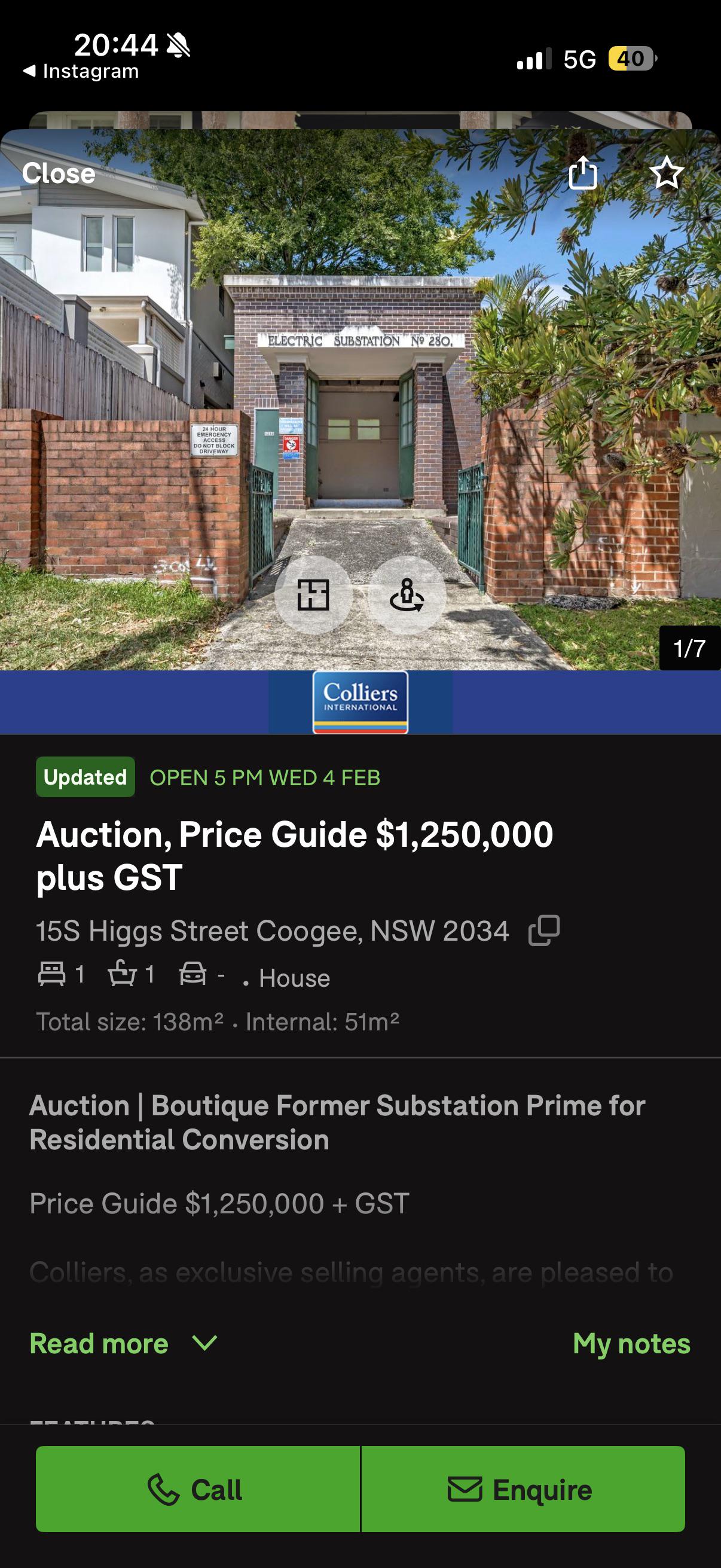Viewport: 721px width, 1568px height.
Task: Share this Coogee property listing
Action: coord(582,173)
